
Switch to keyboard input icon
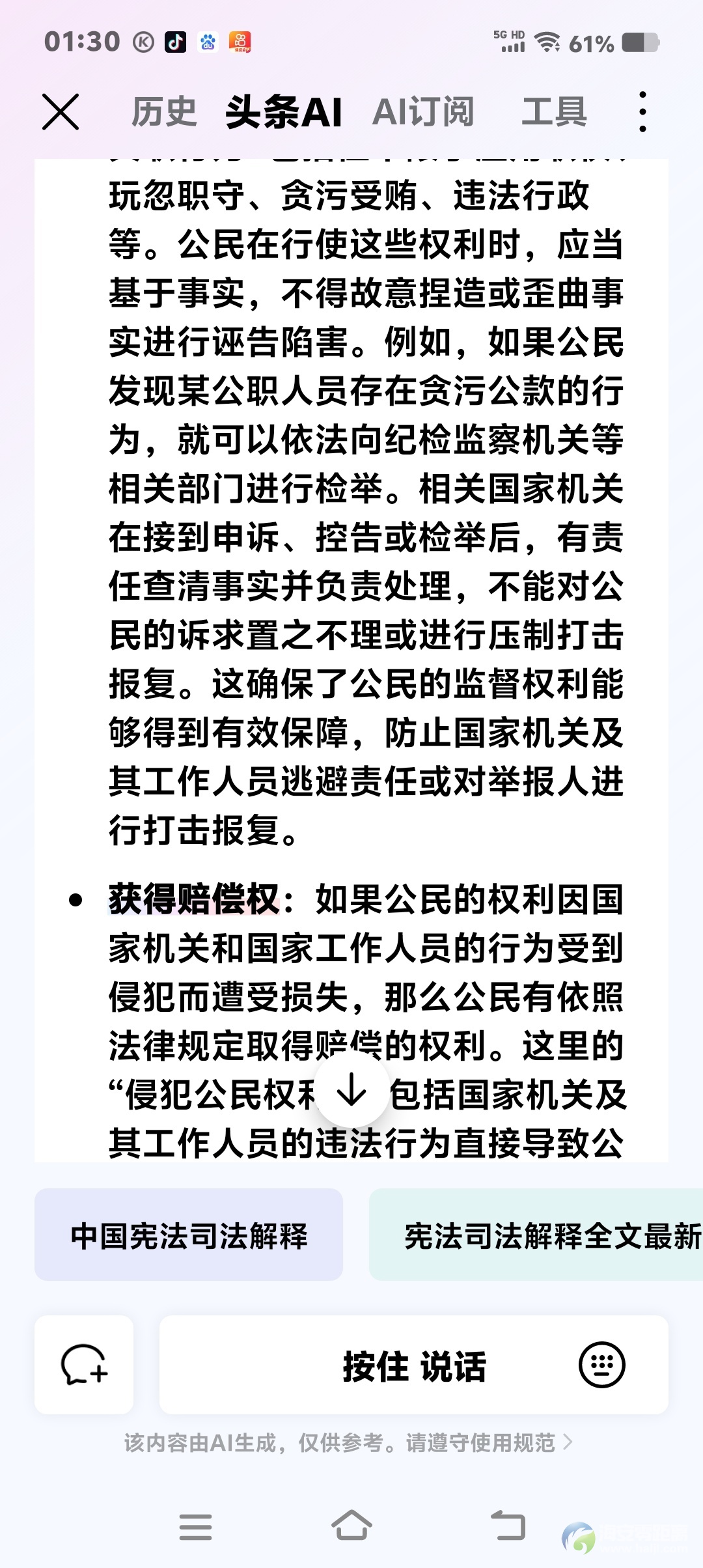tap(602, 1365)
